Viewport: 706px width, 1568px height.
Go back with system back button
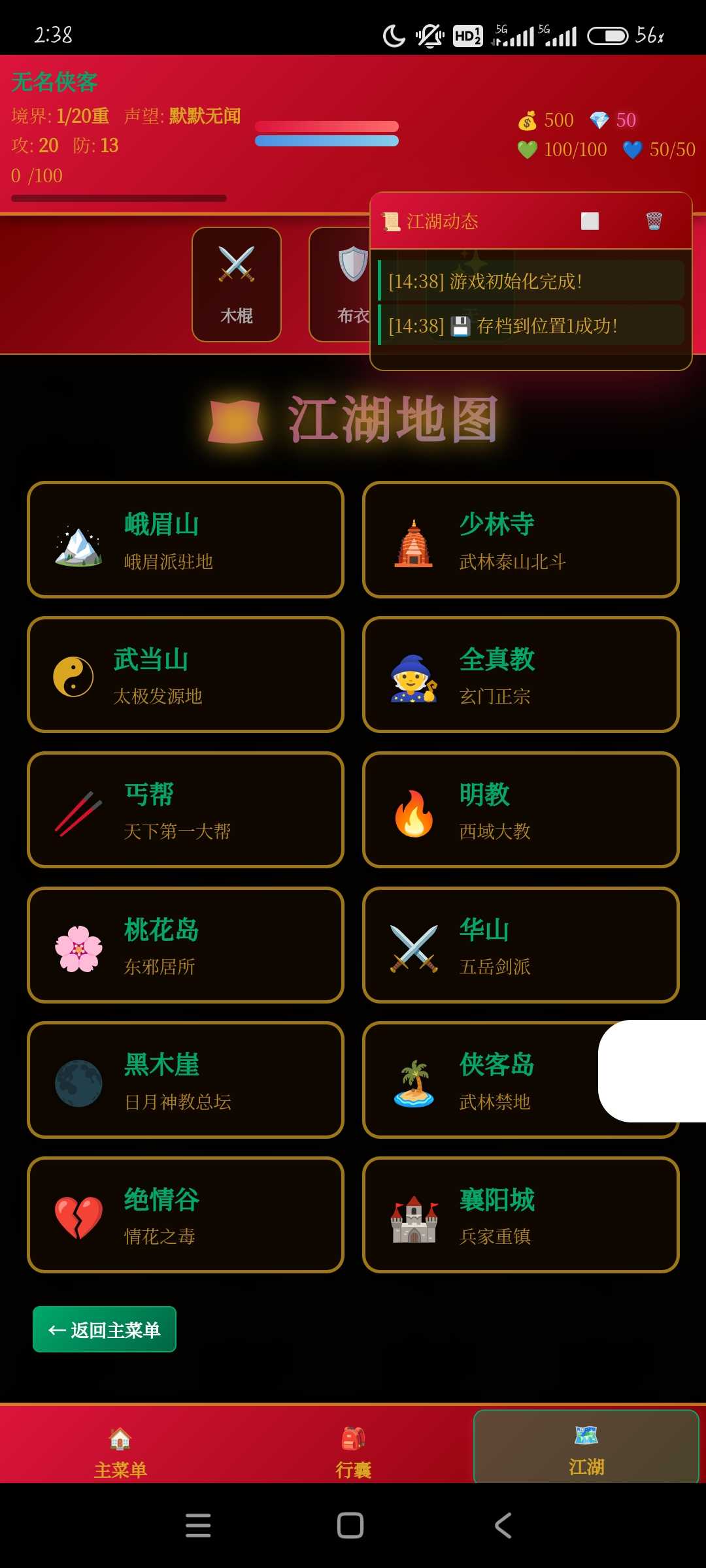pos(503,1526)
